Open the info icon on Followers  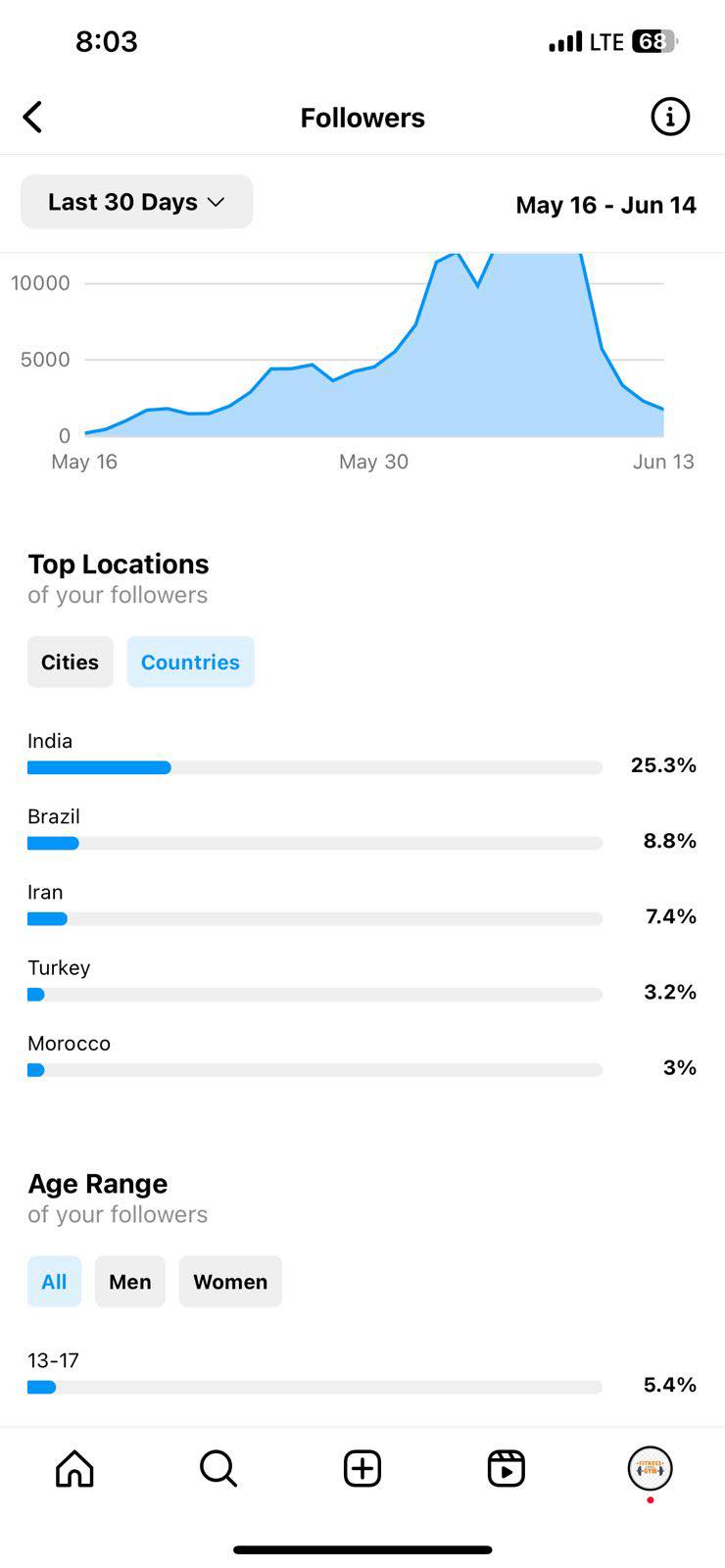(x=670, y=117)
